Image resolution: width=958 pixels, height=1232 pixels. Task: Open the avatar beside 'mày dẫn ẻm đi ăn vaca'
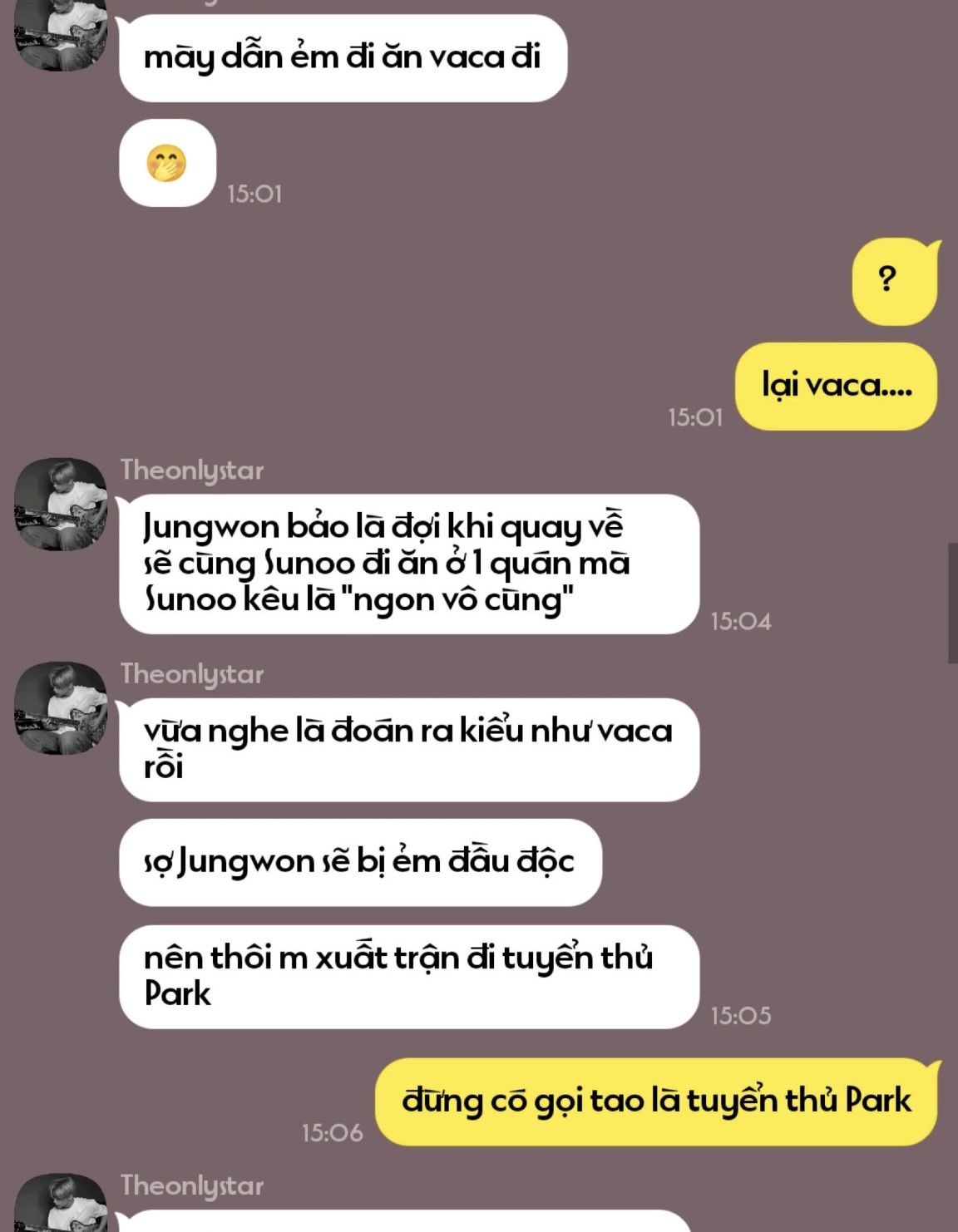click(61, 35)
